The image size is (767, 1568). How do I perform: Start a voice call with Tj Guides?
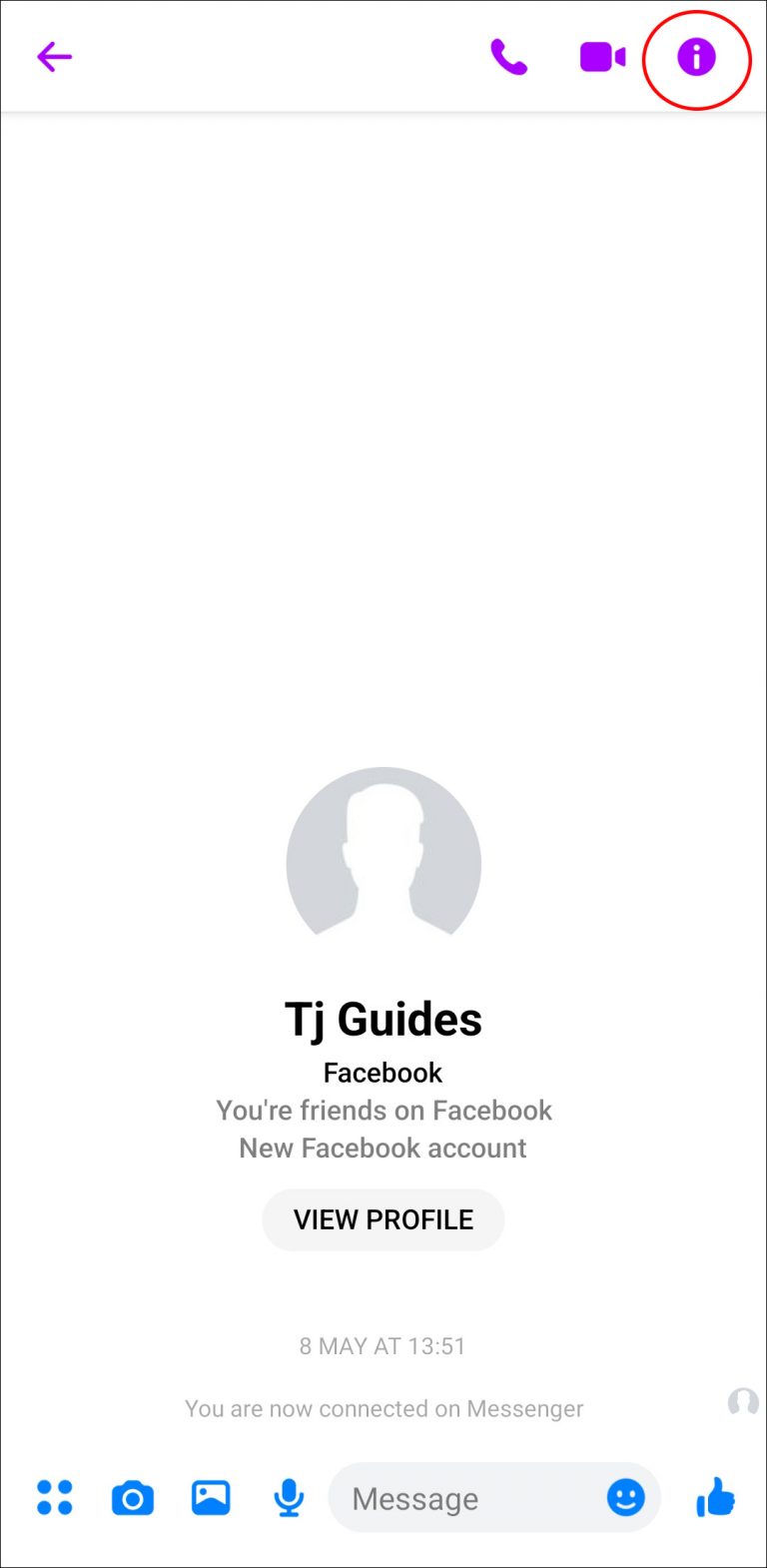(x=510, y=57)
